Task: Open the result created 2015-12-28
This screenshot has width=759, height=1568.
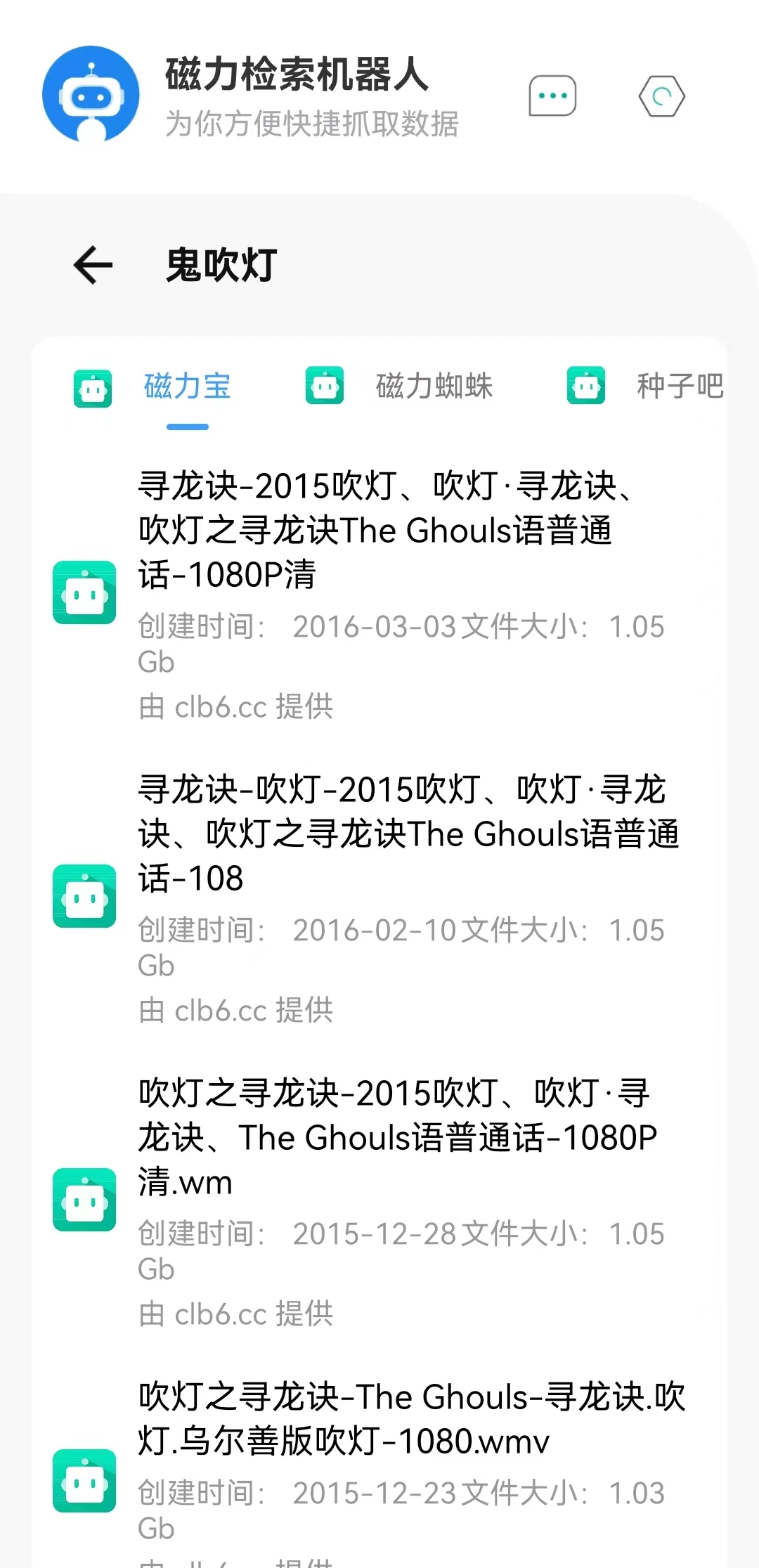Action: [379, 1202]
